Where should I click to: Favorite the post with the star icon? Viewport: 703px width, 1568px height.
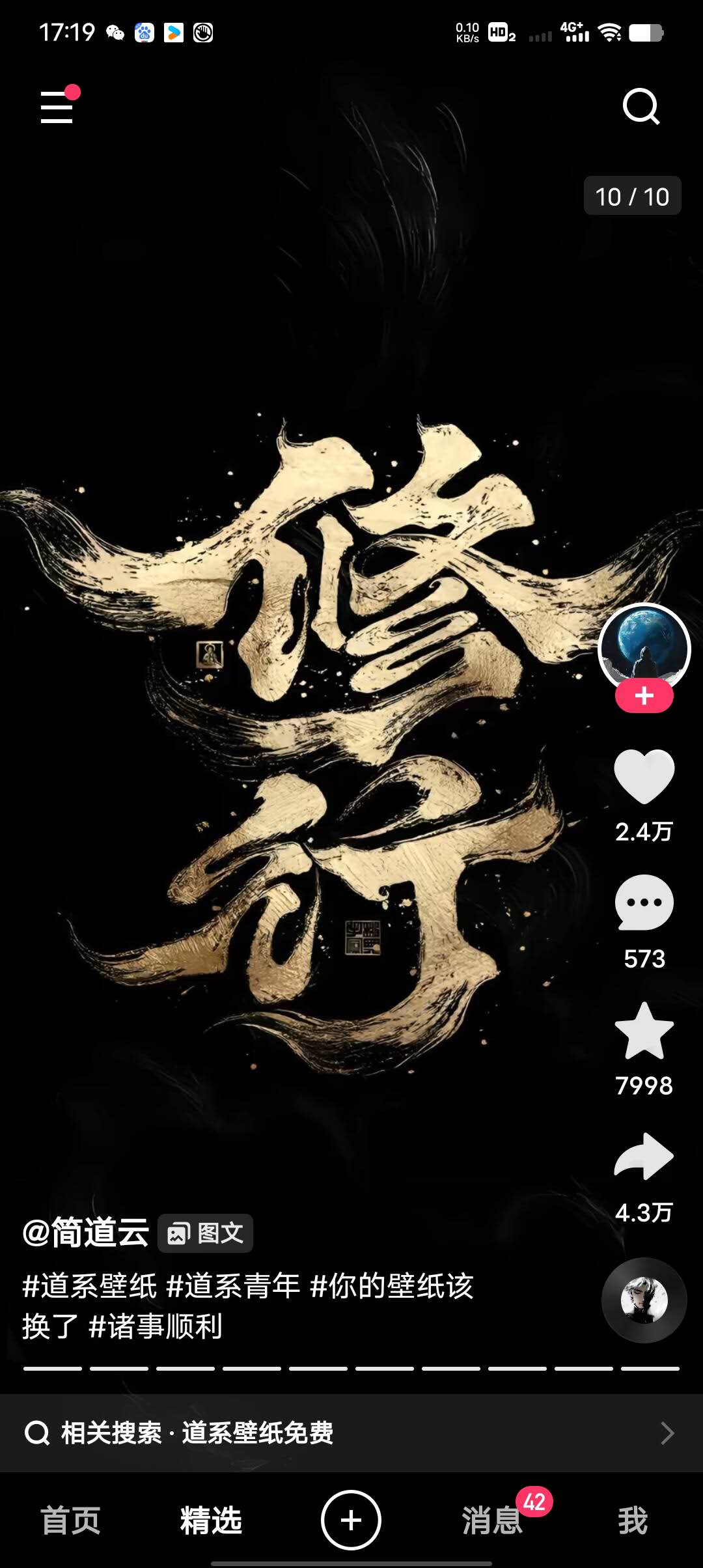tap(644, 1031)
